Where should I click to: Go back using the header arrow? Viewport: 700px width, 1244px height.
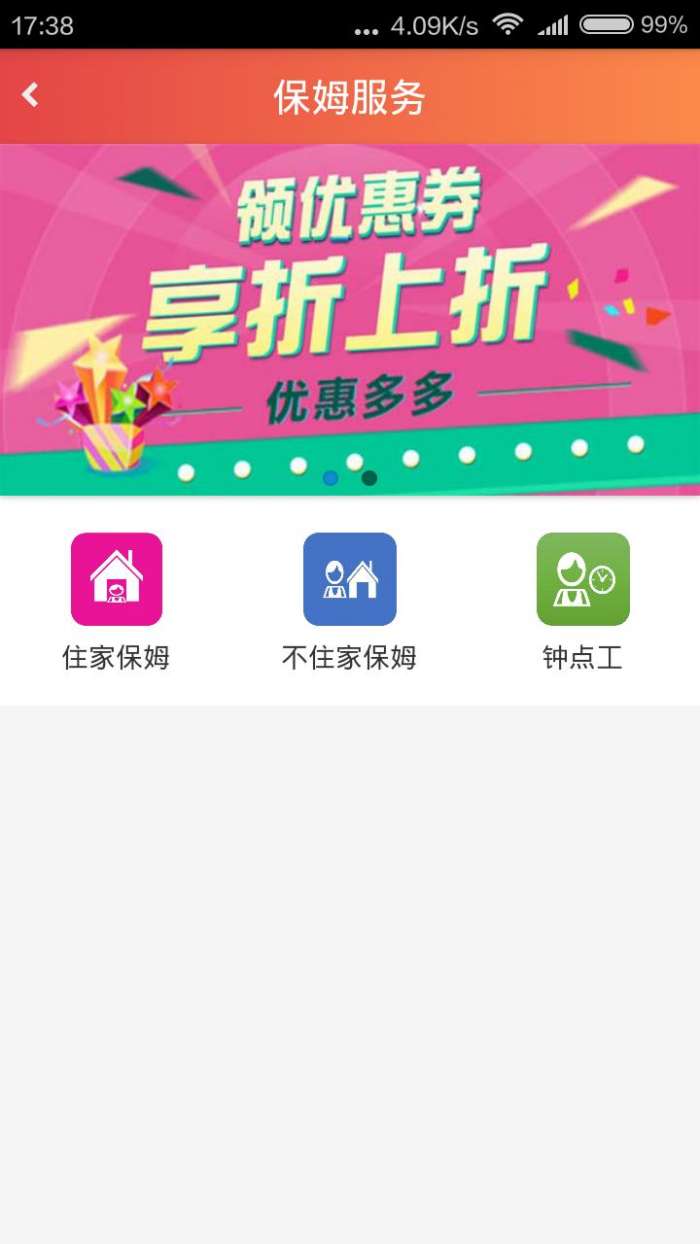30,96
